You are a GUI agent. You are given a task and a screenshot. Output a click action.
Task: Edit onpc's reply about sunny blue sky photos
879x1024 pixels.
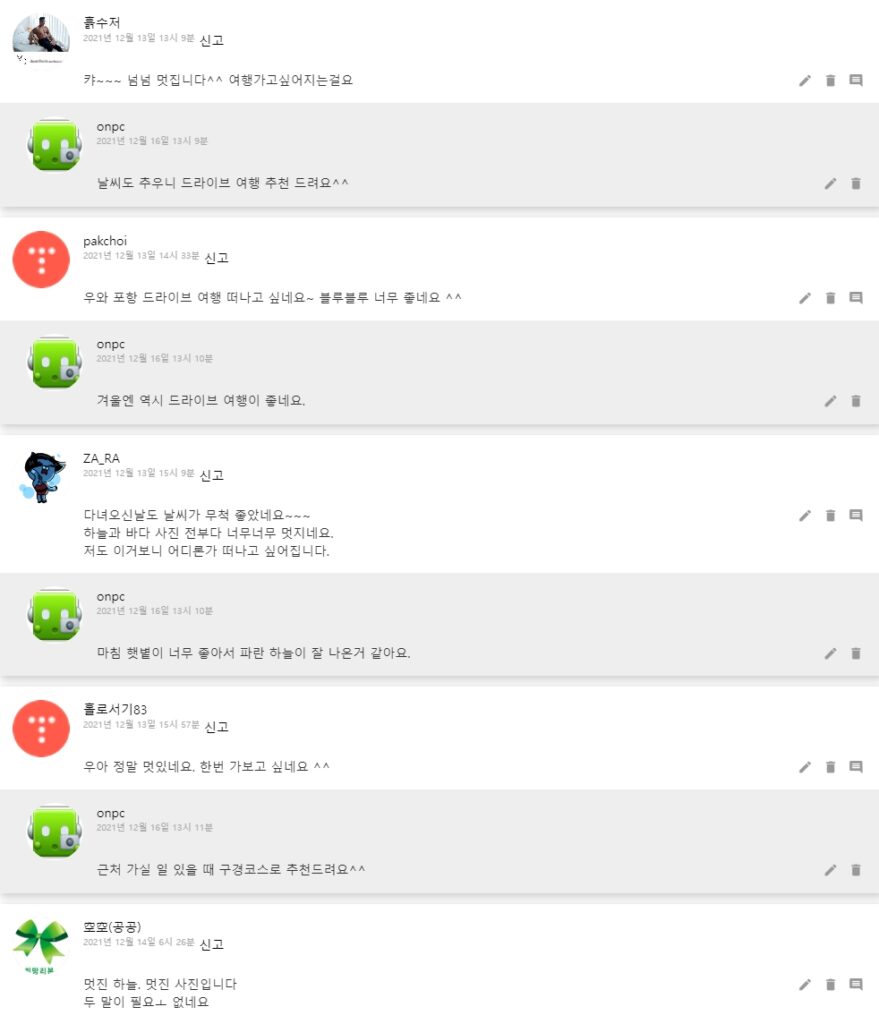[x=830, y=653]
